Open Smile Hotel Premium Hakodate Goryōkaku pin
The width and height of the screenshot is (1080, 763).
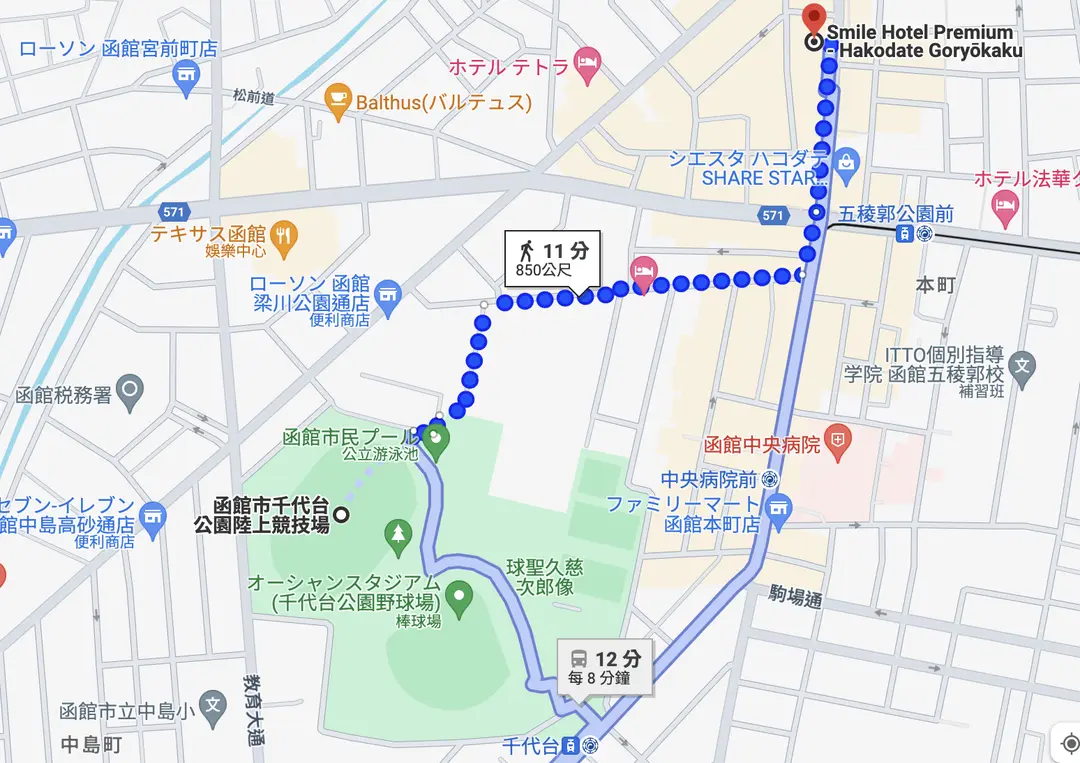814,18
